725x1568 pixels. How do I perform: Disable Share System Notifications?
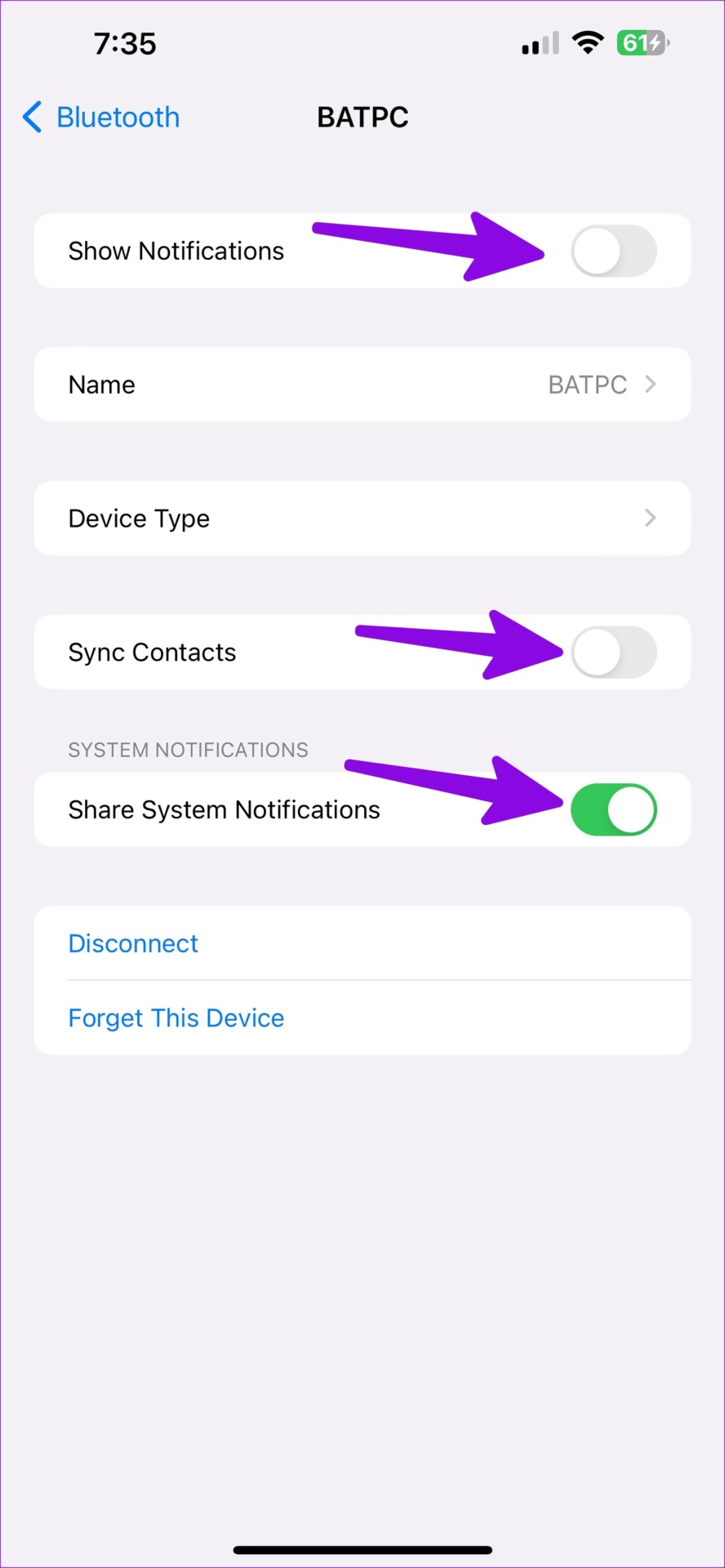click(x=614, y=809)
